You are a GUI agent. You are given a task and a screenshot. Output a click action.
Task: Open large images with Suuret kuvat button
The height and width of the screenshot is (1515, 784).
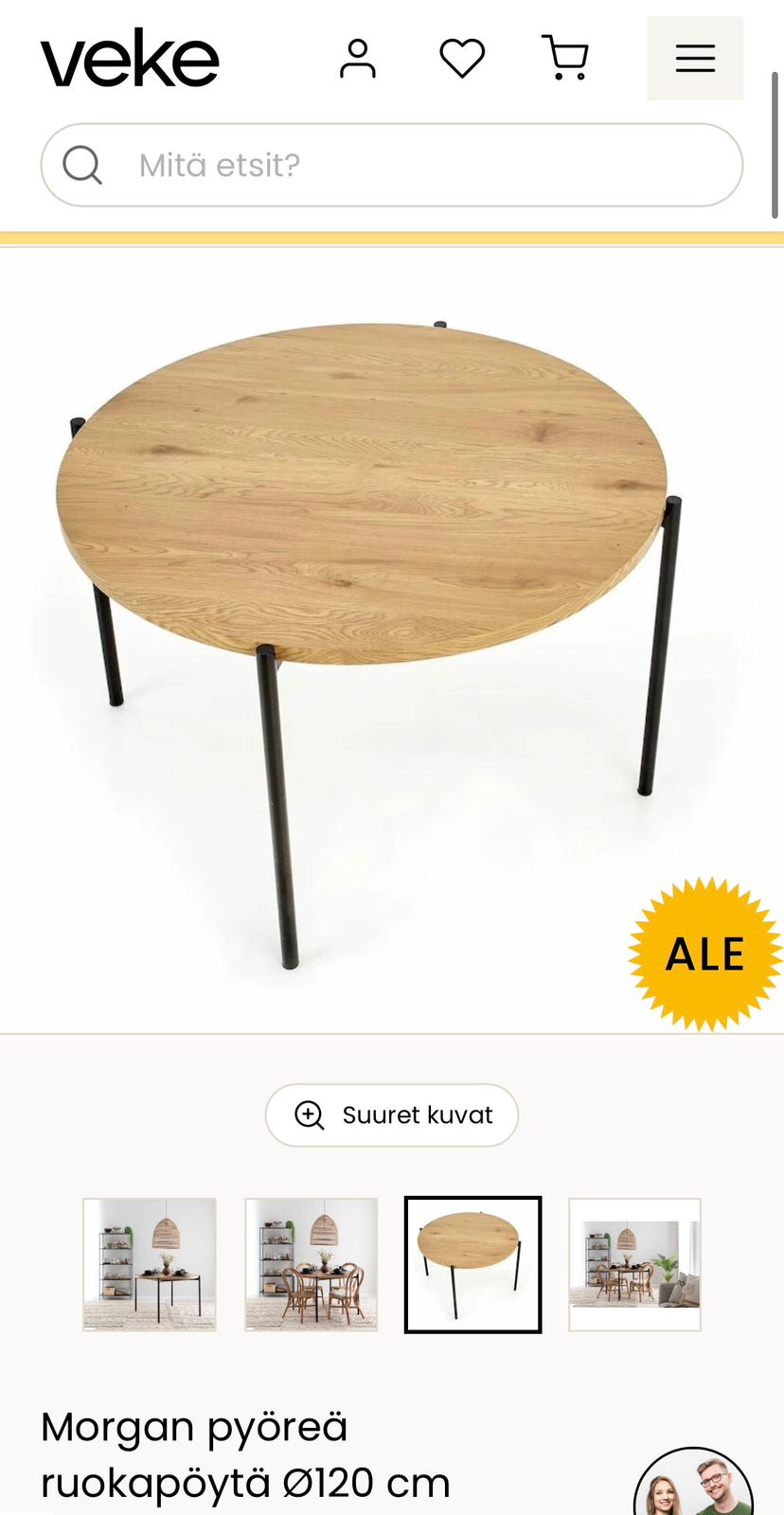coord(391,1115)
